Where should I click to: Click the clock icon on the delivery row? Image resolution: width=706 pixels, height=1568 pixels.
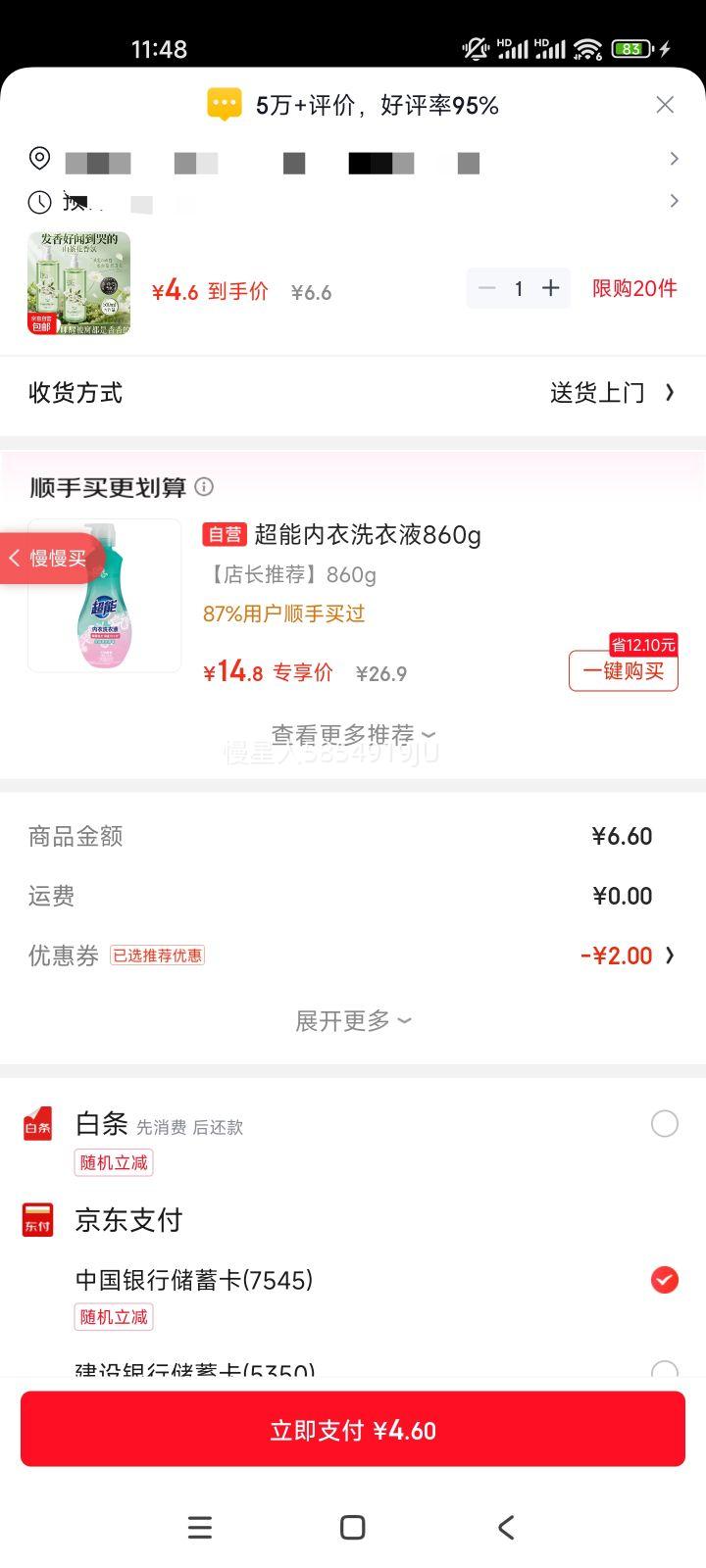[x=39, y=201]
